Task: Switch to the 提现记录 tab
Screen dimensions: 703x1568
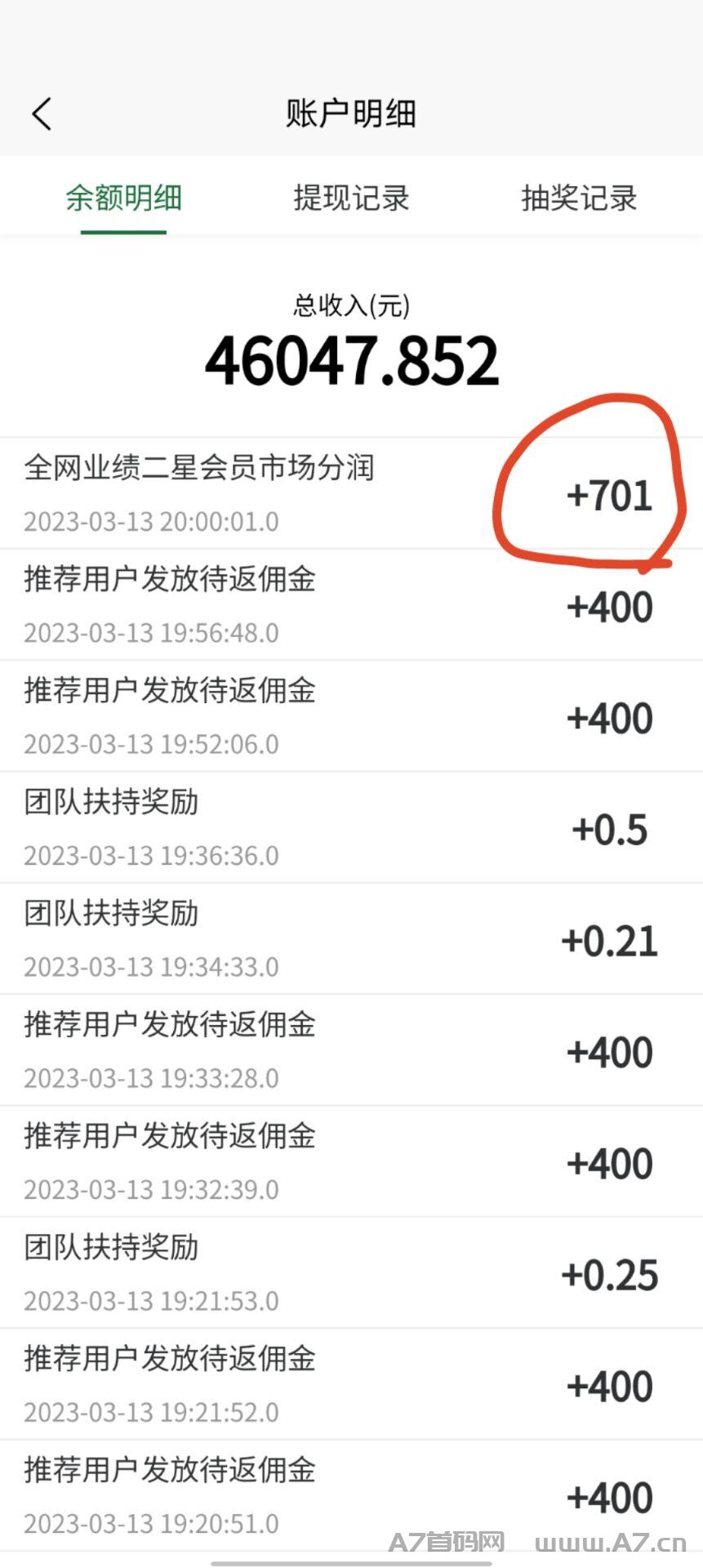Action: (351, 198)
